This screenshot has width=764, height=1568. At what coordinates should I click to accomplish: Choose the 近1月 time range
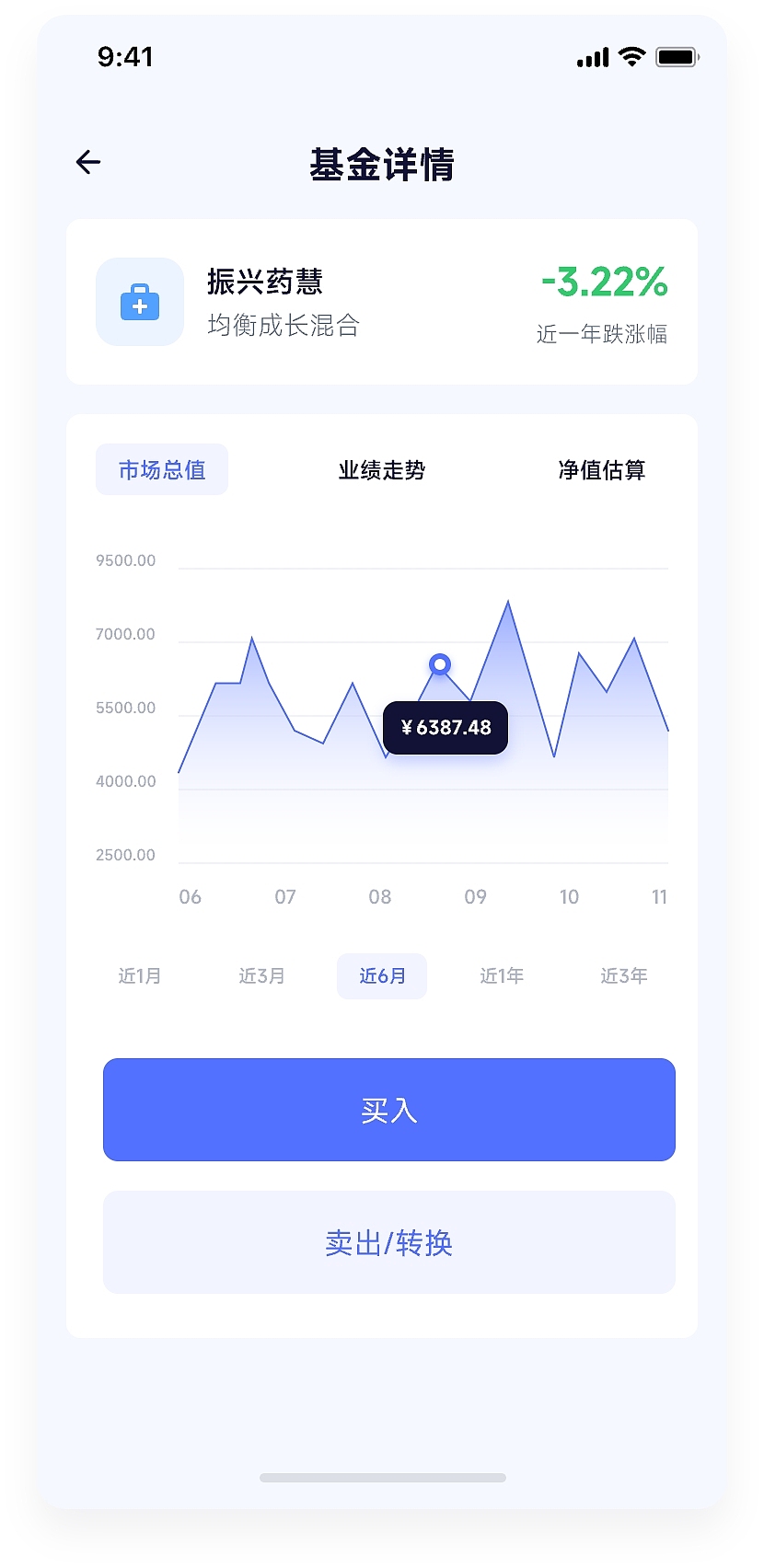(x=140, y=975)
